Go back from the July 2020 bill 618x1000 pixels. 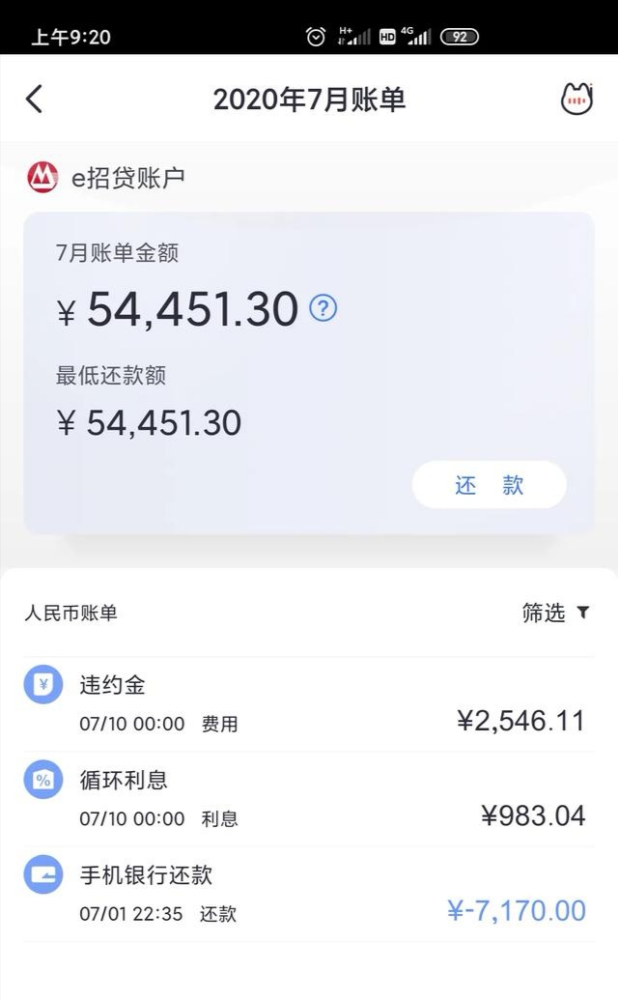click(34, 99)
